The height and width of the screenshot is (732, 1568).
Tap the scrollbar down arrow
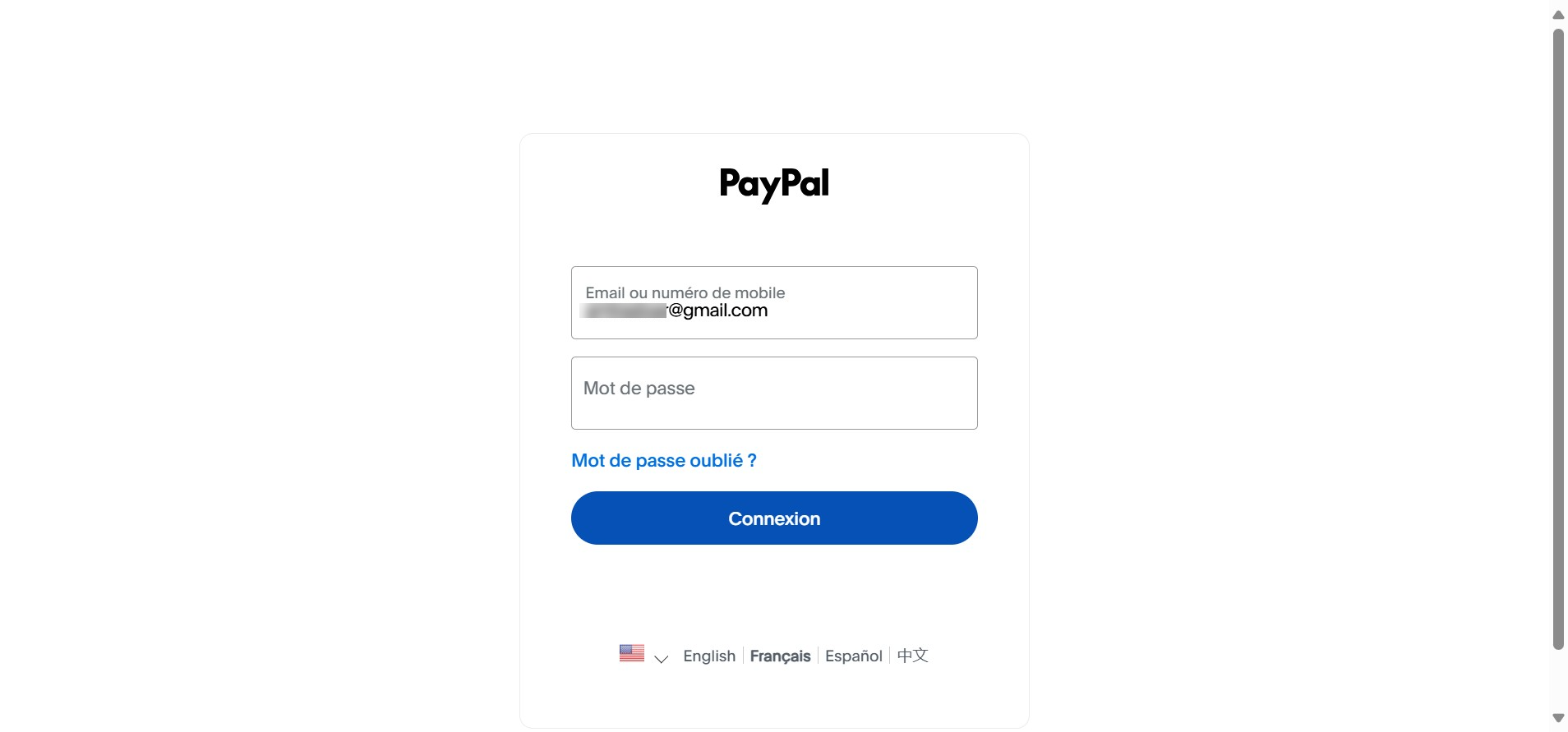[1557, 718]
